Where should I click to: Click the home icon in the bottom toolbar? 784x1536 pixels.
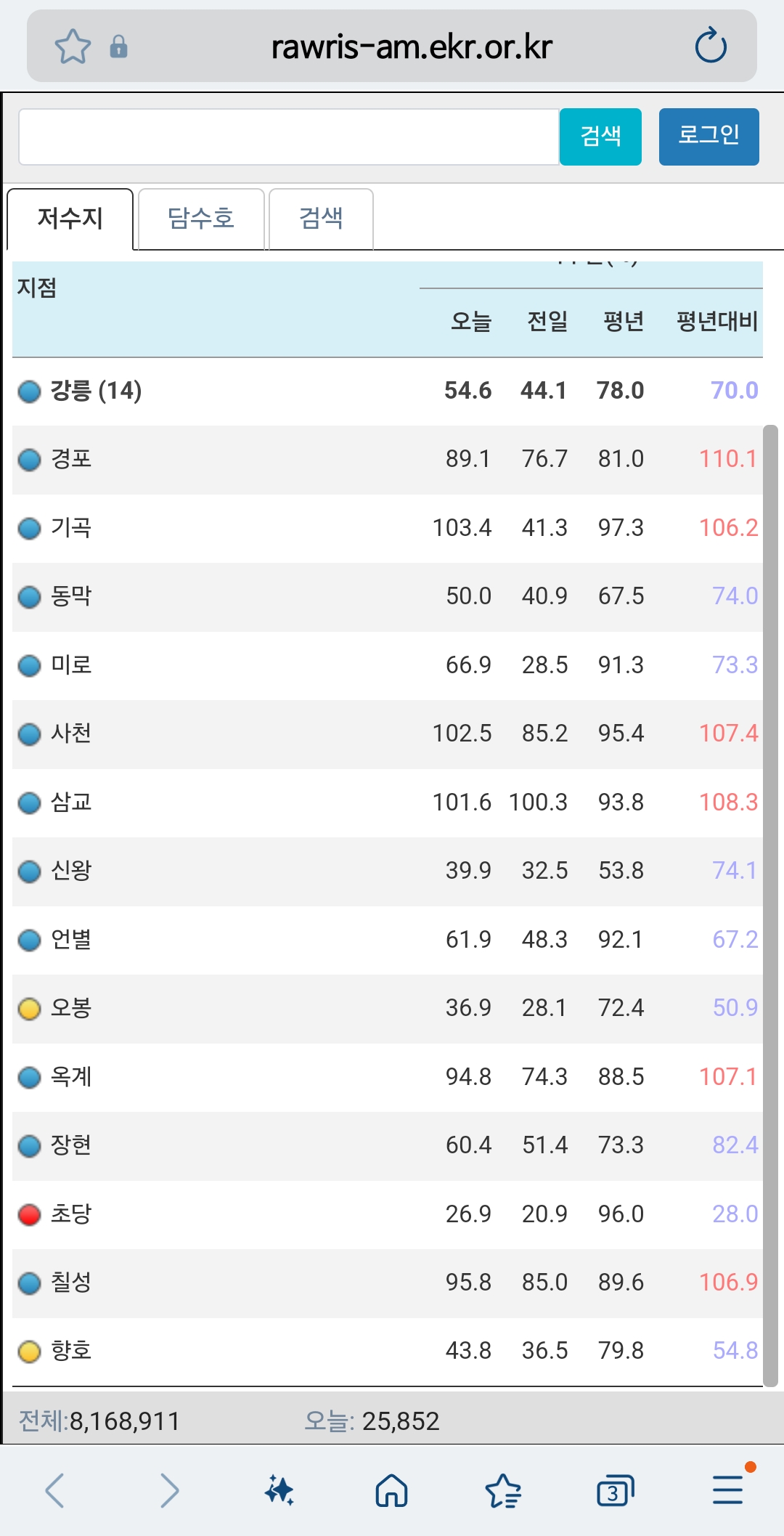click(392, 1492)
